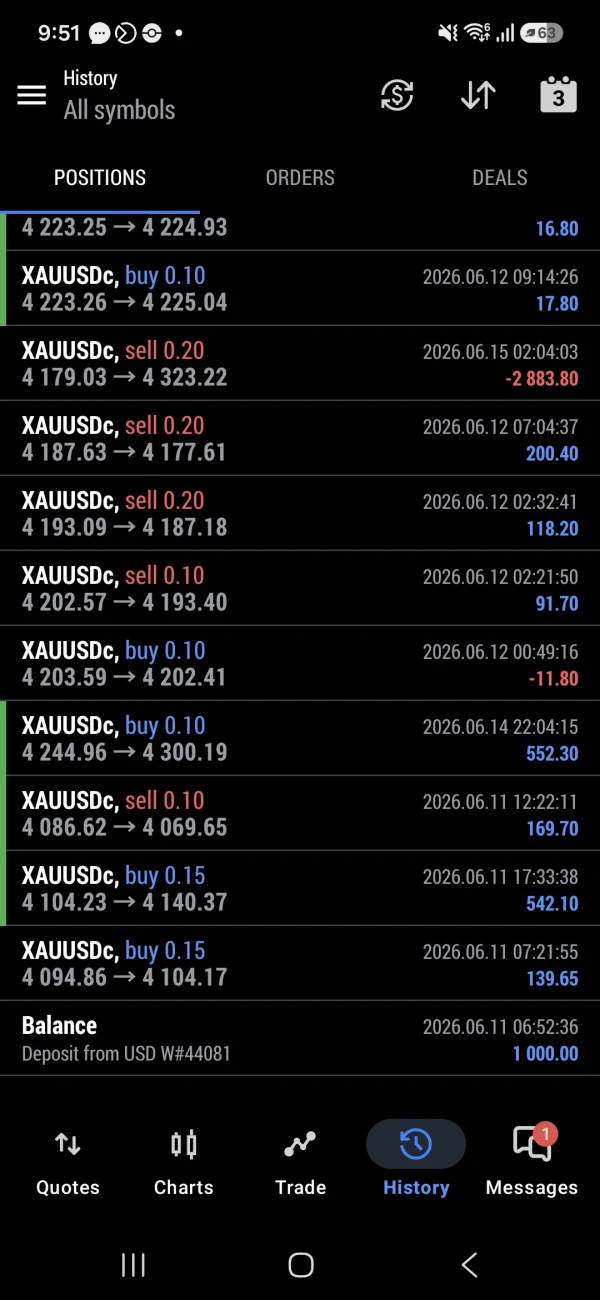This screenshot has width=600, height=1300.
Task: Open the hamburger navigation menu
Action: click(32, 95)
